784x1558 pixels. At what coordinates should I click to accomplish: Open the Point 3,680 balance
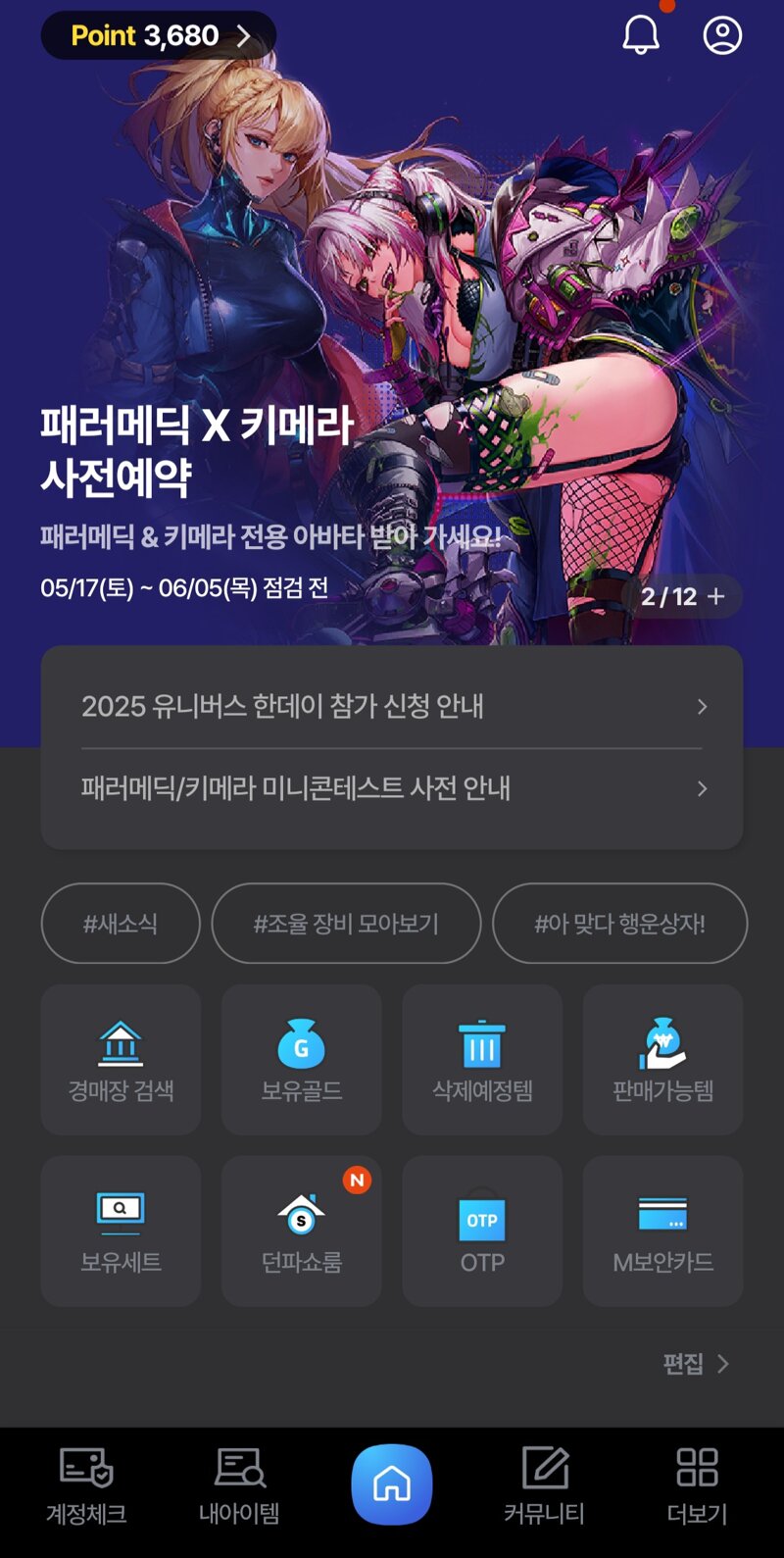coord(158,35)
